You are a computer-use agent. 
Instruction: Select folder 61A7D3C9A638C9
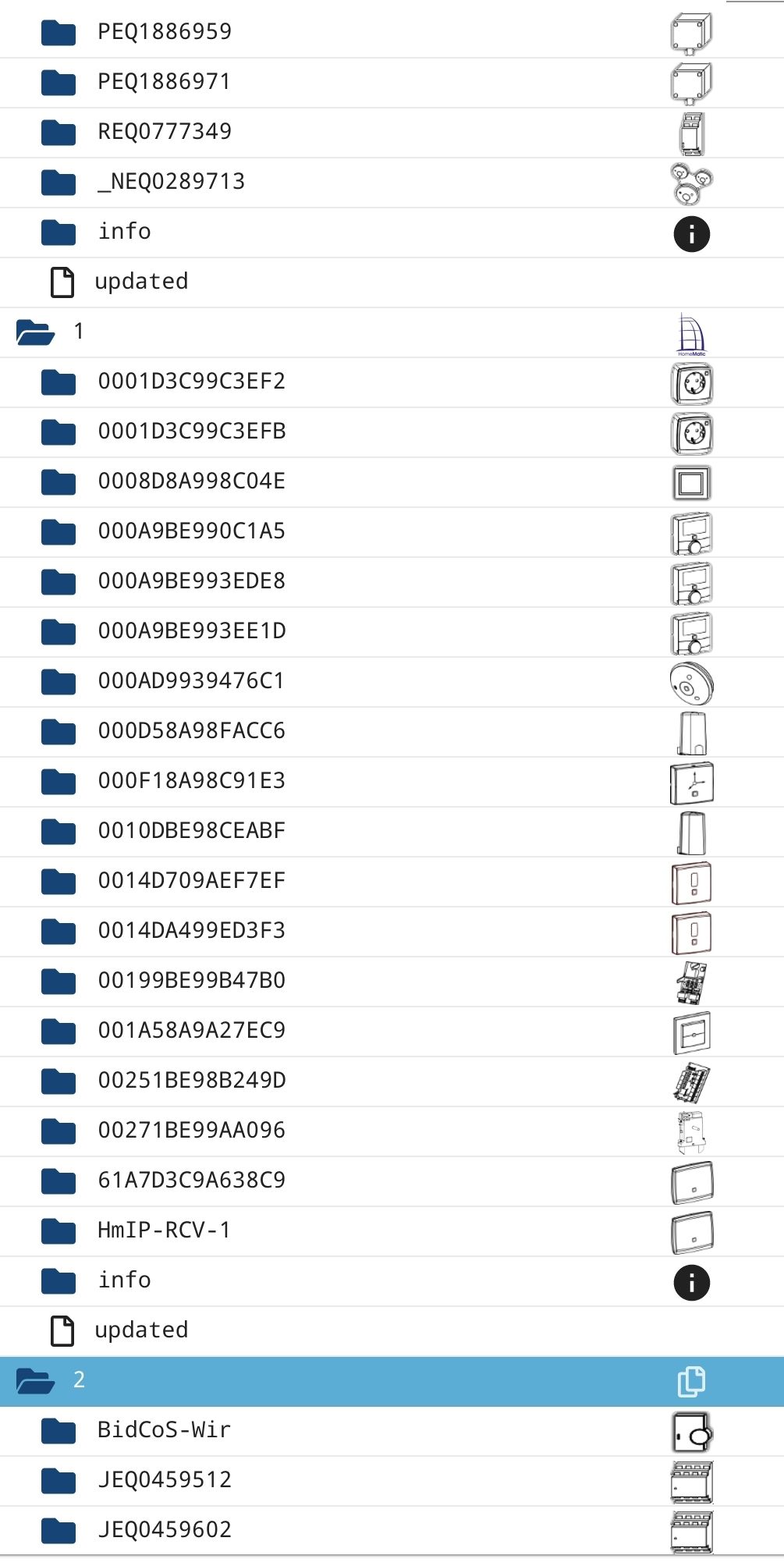[191, 1181]
